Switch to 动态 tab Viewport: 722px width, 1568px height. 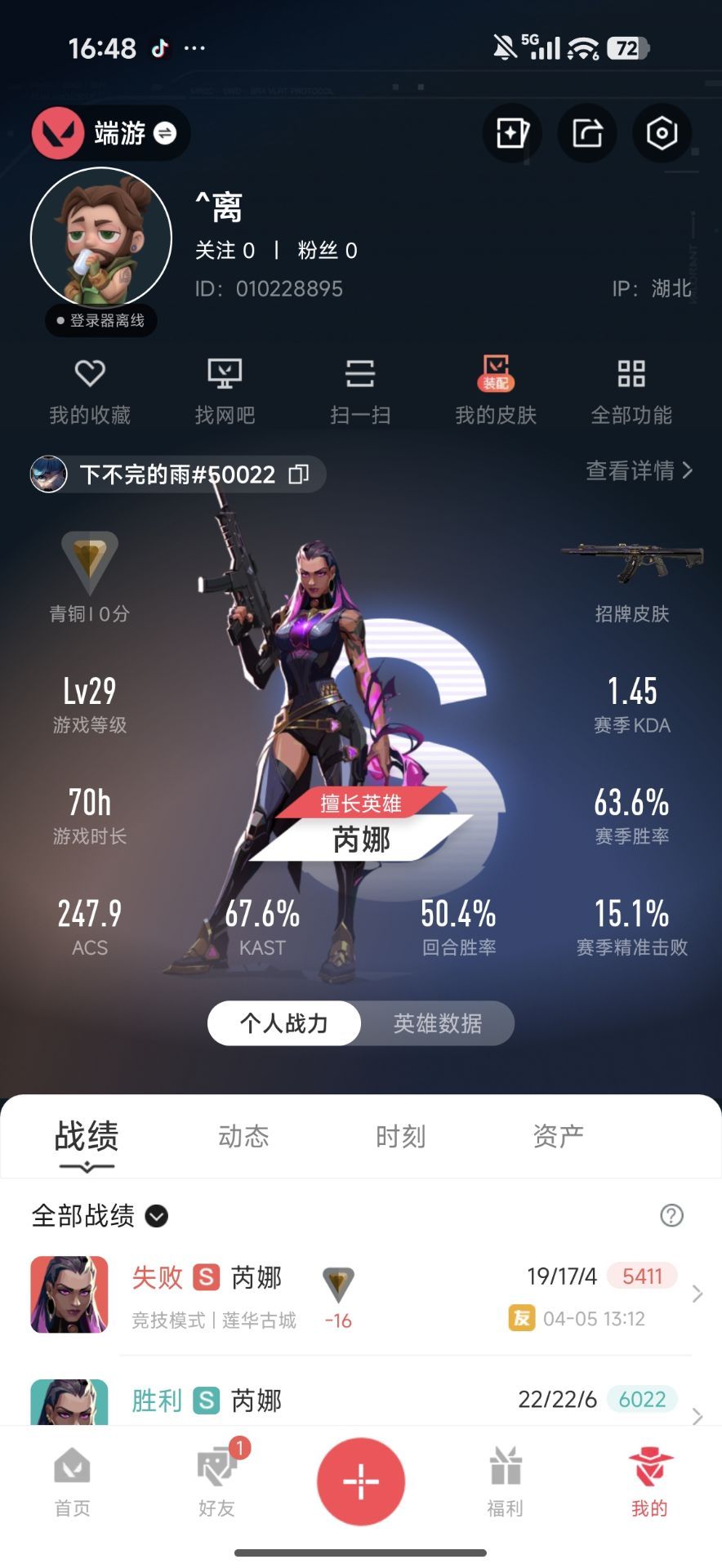coord(243,1136)
